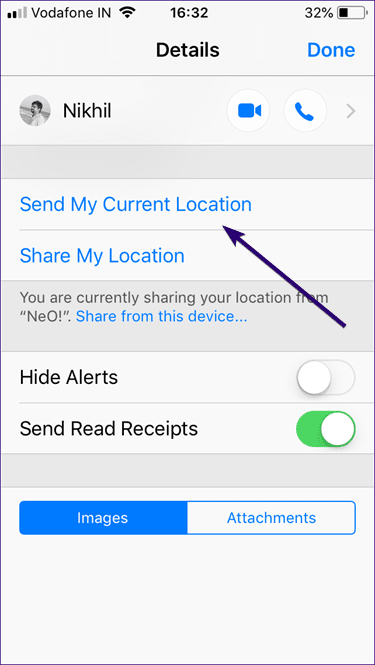
Task: Tap the Share from this device link
Action: (162, 316)
